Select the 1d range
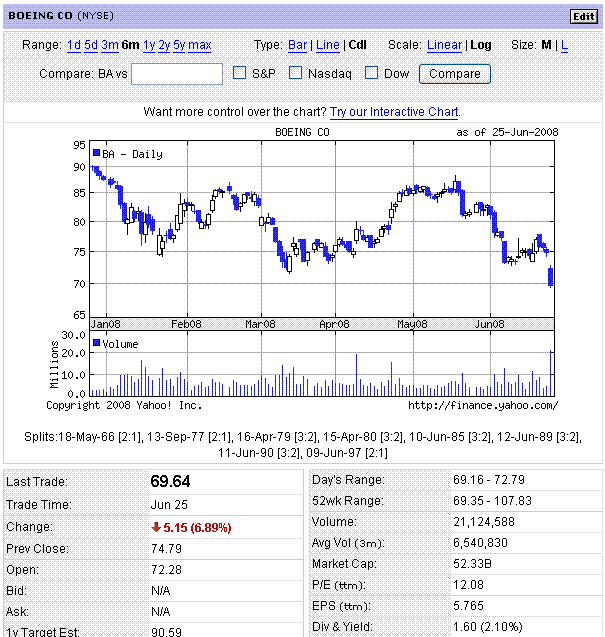 74,45
